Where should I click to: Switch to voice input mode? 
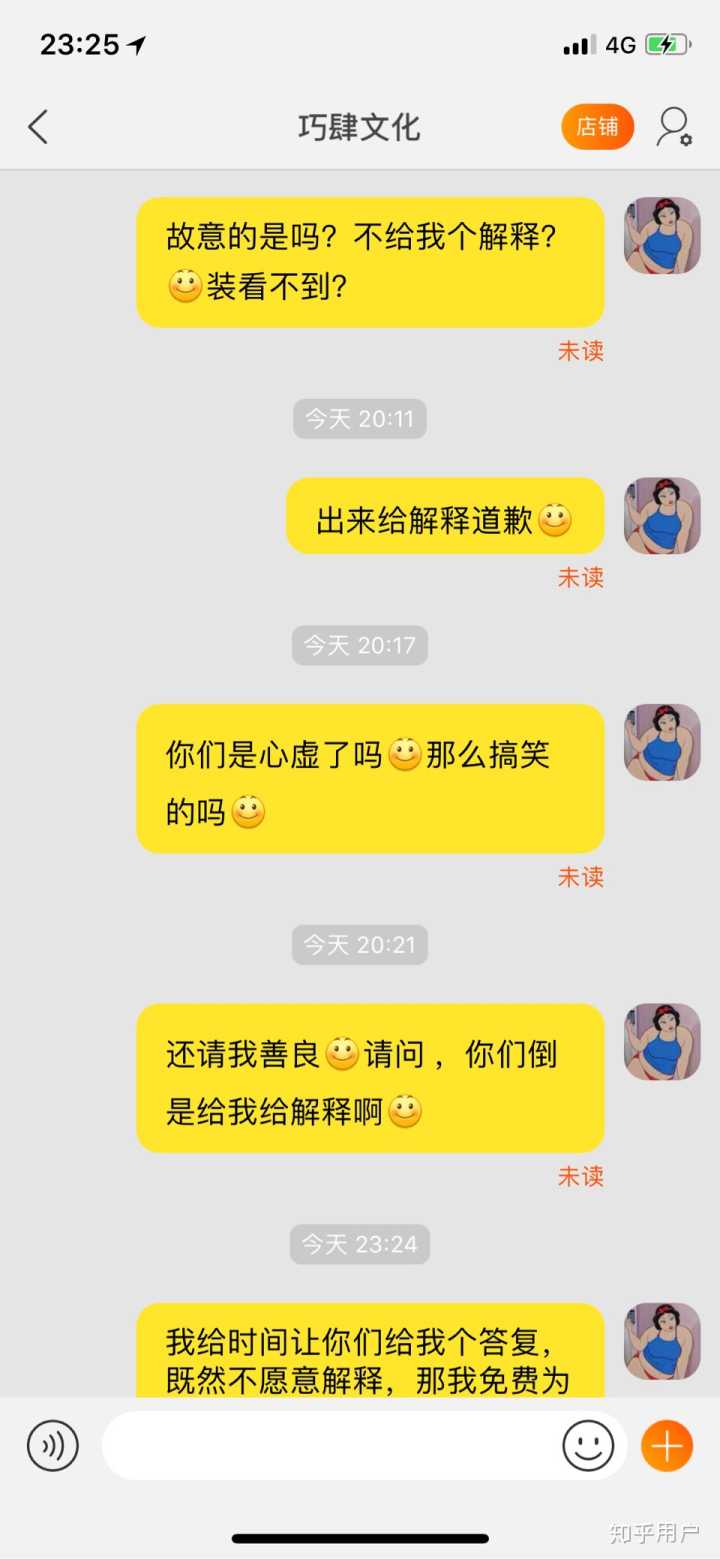pos(52,1445)
